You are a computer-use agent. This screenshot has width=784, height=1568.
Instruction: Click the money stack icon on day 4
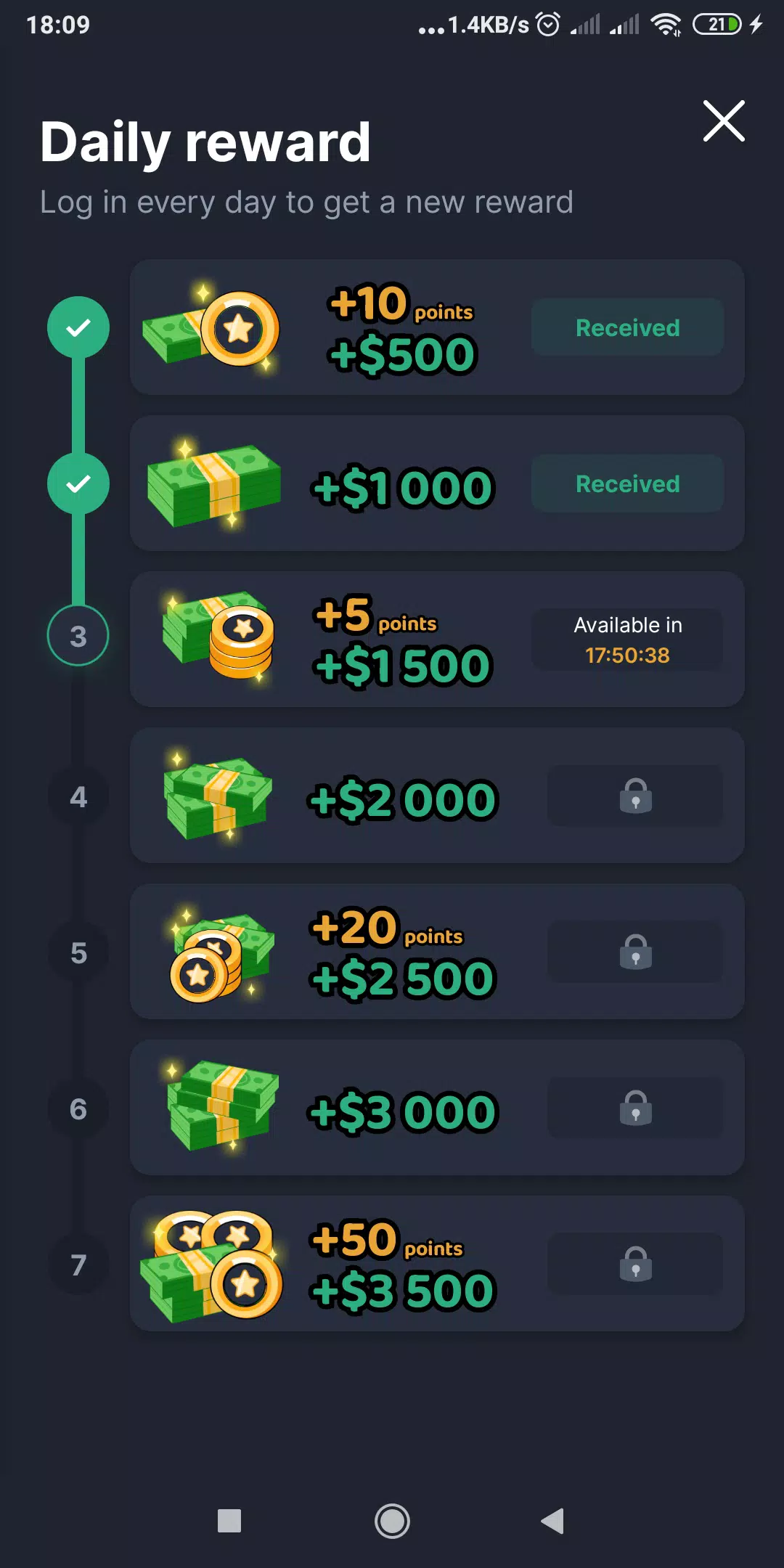[x=218, y=795]
